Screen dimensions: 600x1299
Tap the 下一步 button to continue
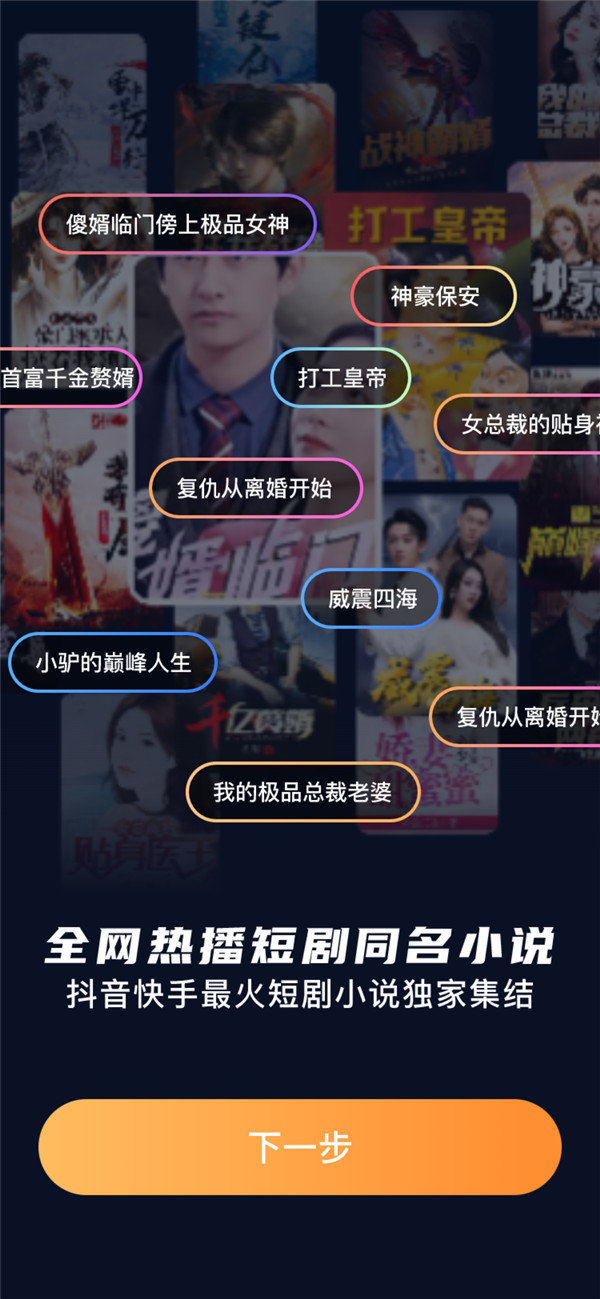coord(300,1147)
